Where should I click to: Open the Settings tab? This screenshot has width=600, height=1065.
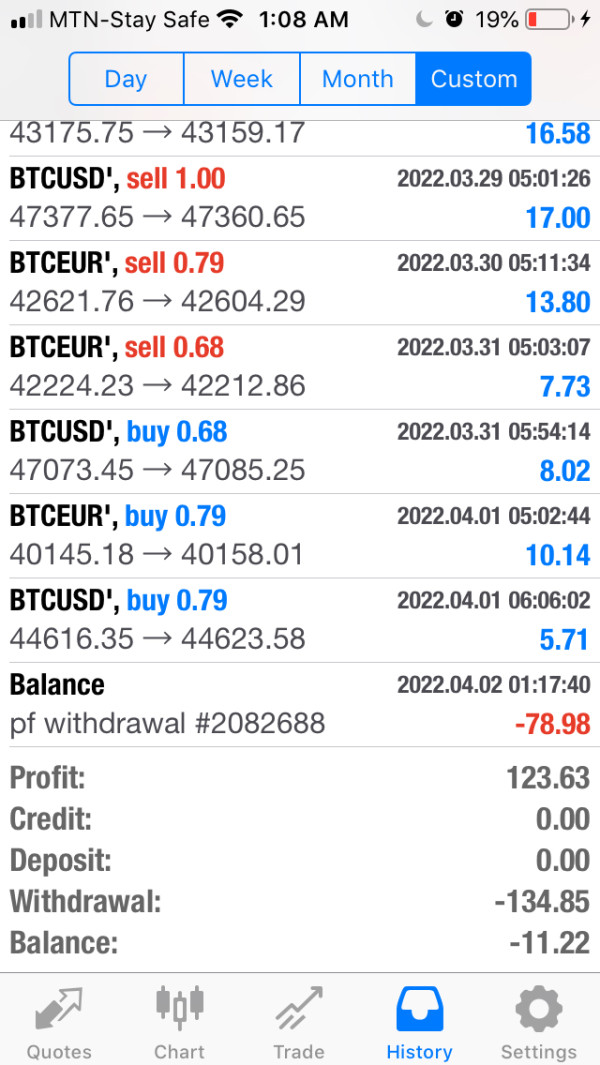click(x=539, y=1022)
